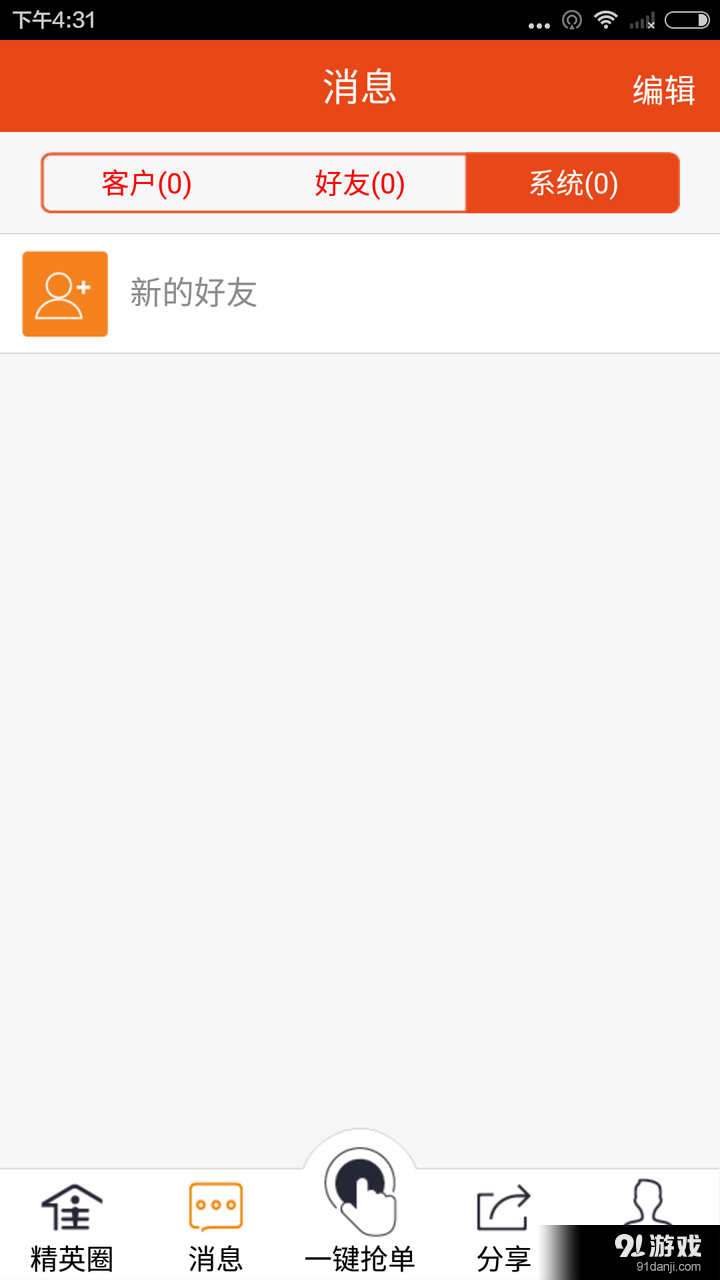Tap the add-friend avatar icon beside 新的好友
This screenshot has height=1280, width=720.
64,293
